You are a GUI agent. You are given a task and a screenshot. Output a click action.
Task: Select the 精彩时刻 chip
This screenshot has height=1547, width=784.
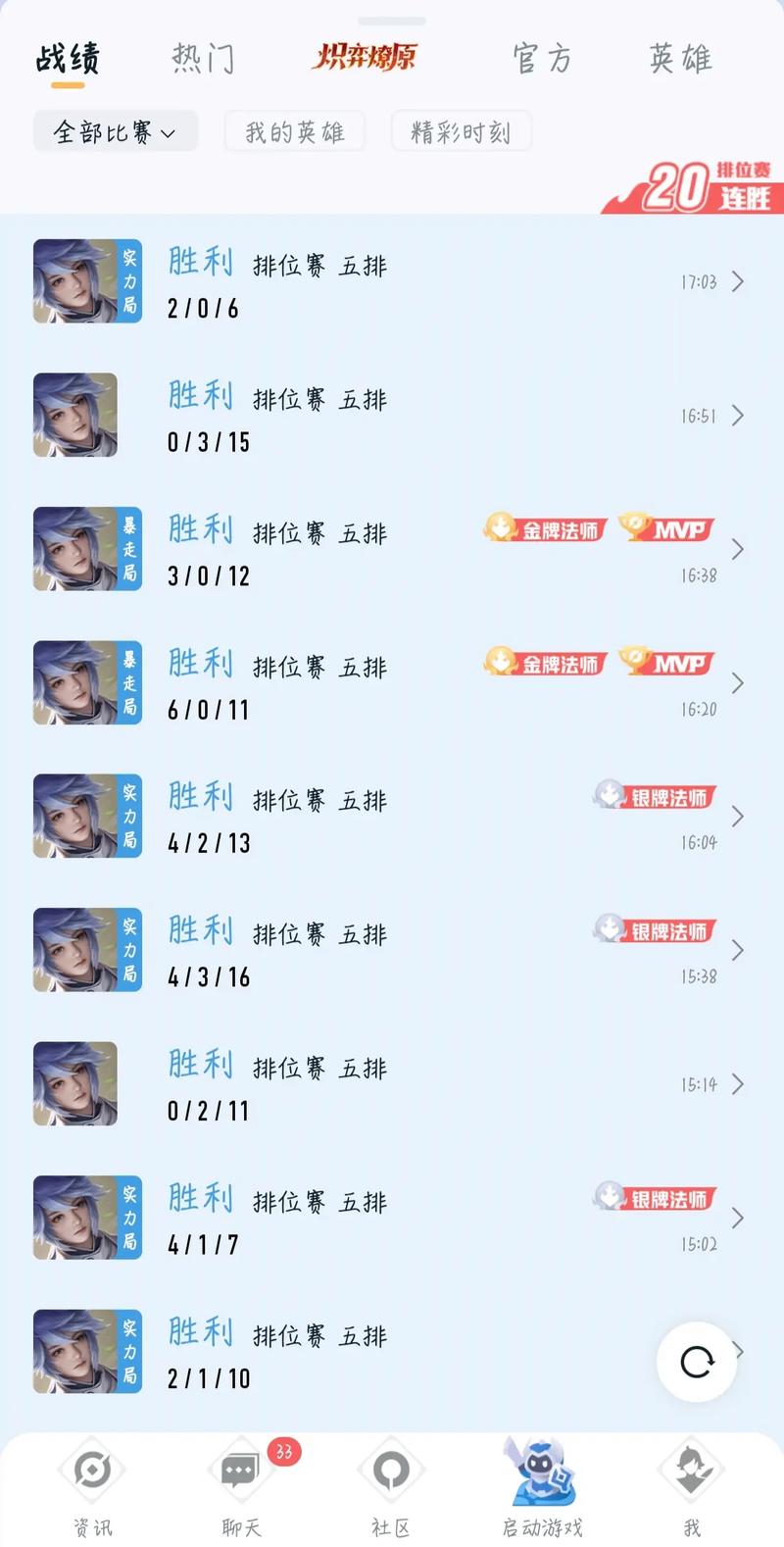pyautogui.click(x=461, y=131)
